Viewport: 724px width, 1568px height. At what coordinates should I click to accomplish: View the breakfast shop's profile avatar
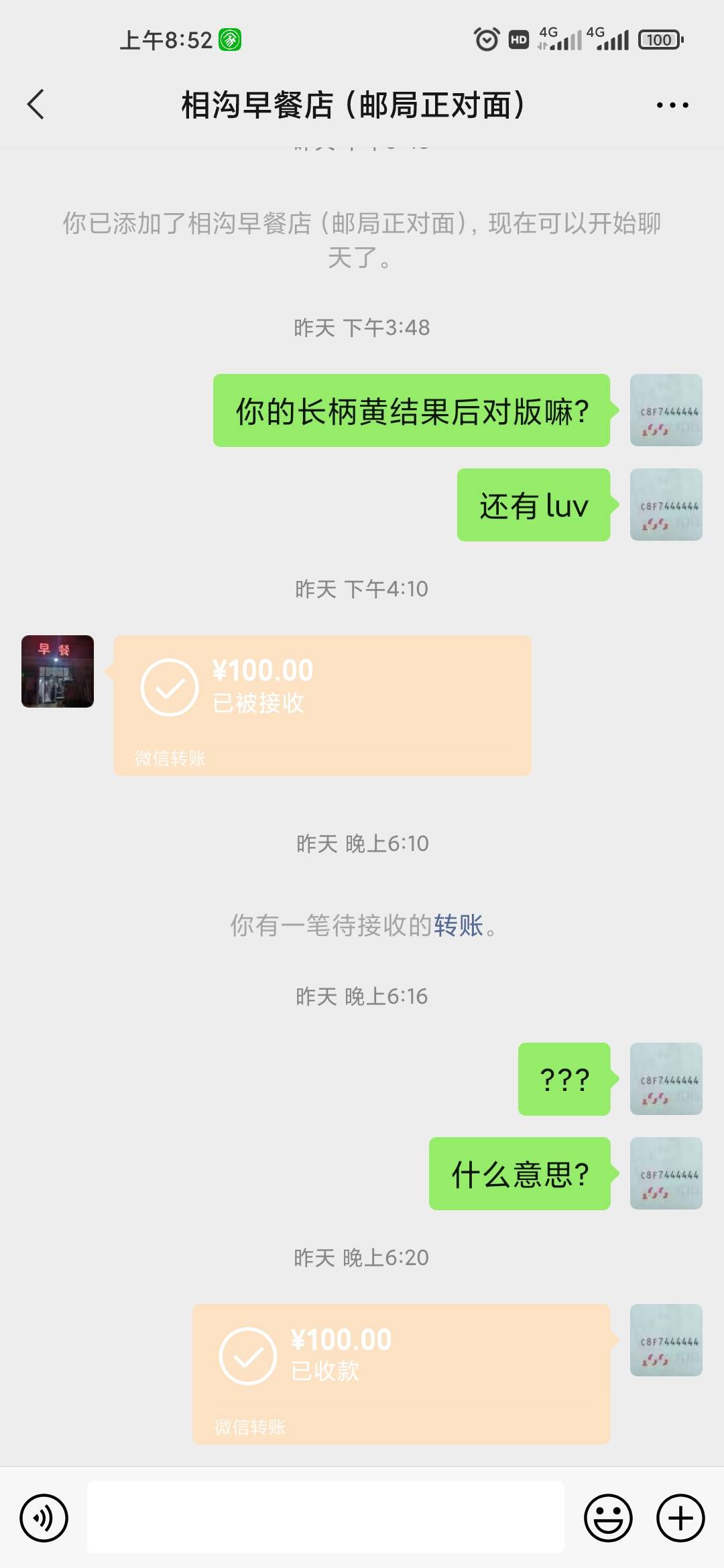coord(58,671)
